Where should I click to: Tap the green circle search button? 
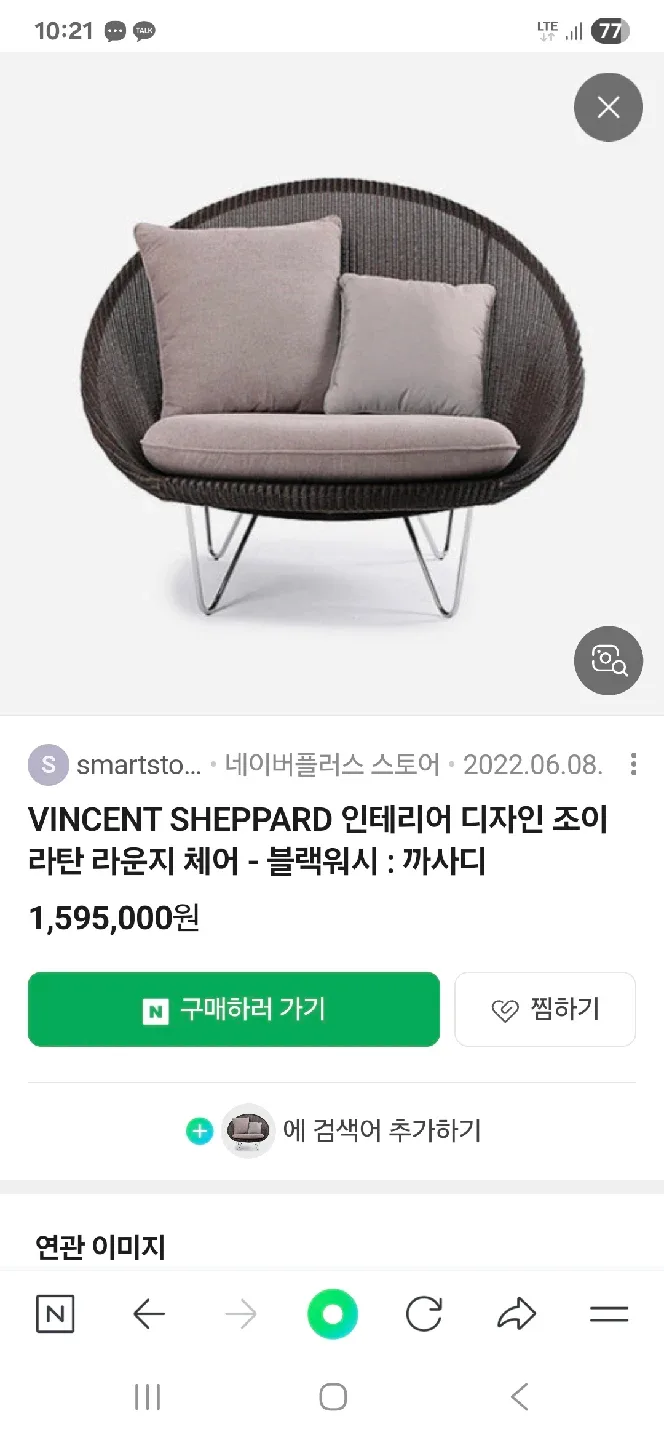332,1314
